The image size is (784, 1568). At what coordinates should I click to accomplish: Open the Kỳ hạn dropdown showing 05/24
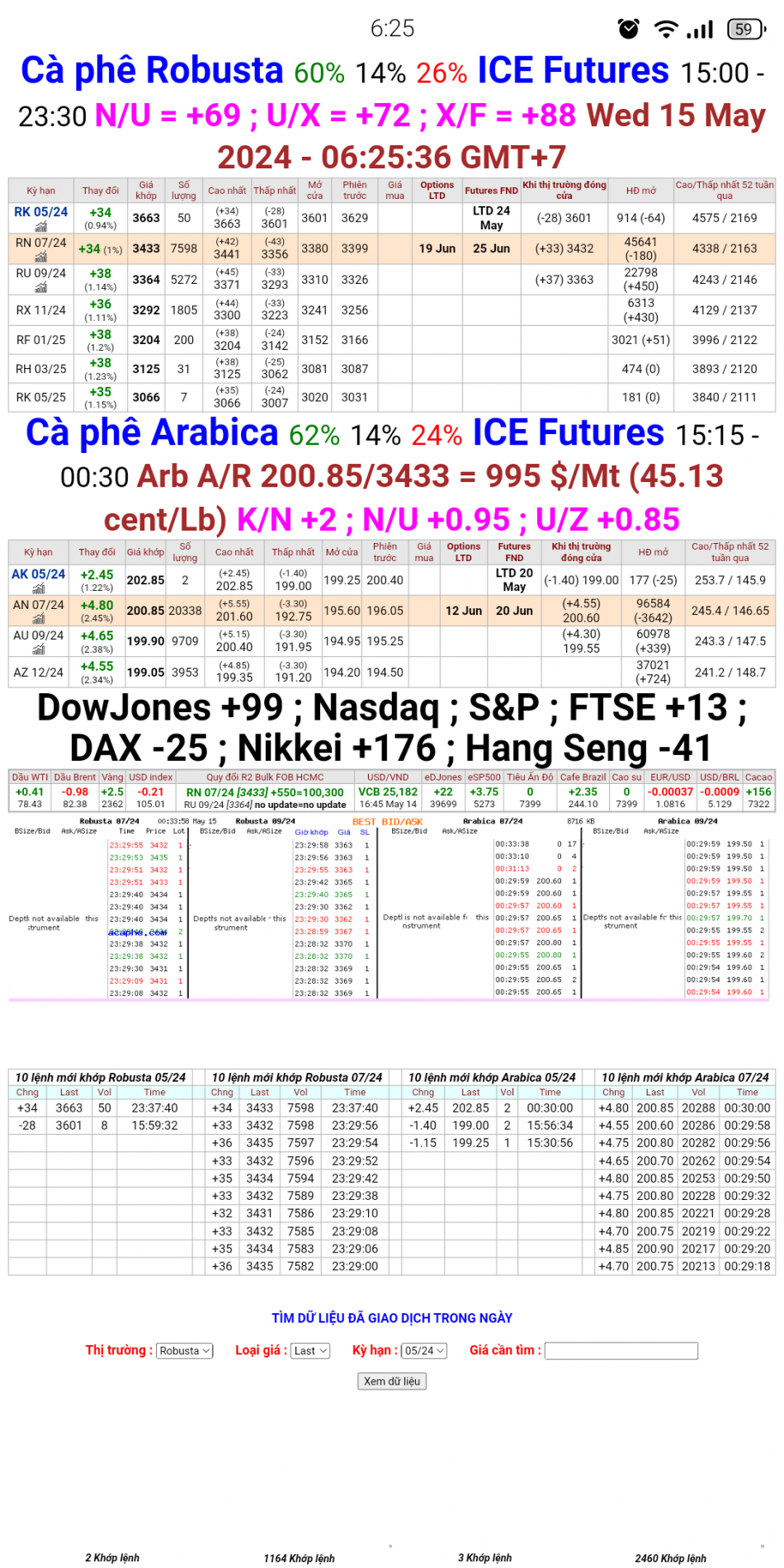pos(422,1351)
